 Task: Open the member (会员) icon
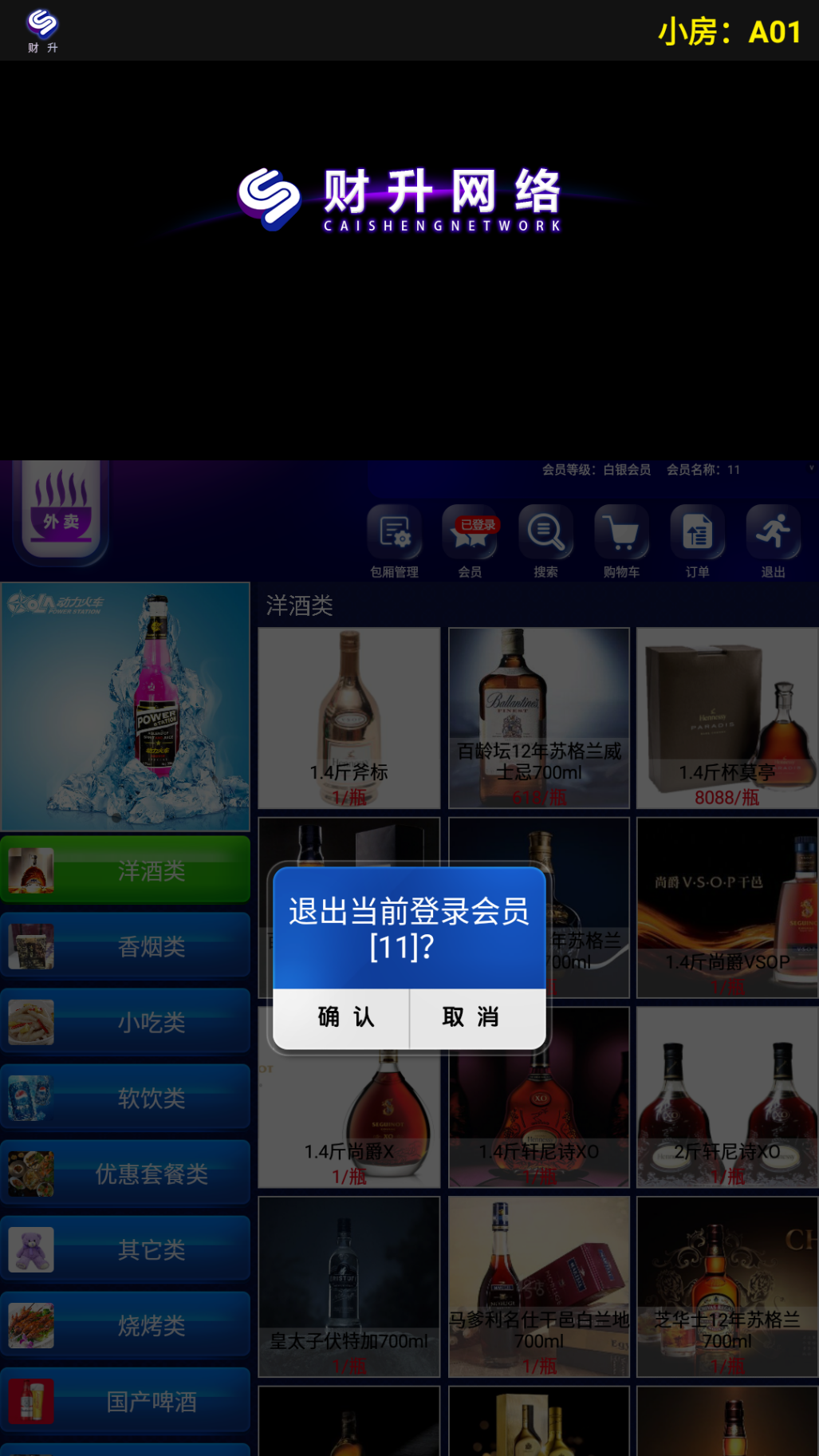coord(470,533)
